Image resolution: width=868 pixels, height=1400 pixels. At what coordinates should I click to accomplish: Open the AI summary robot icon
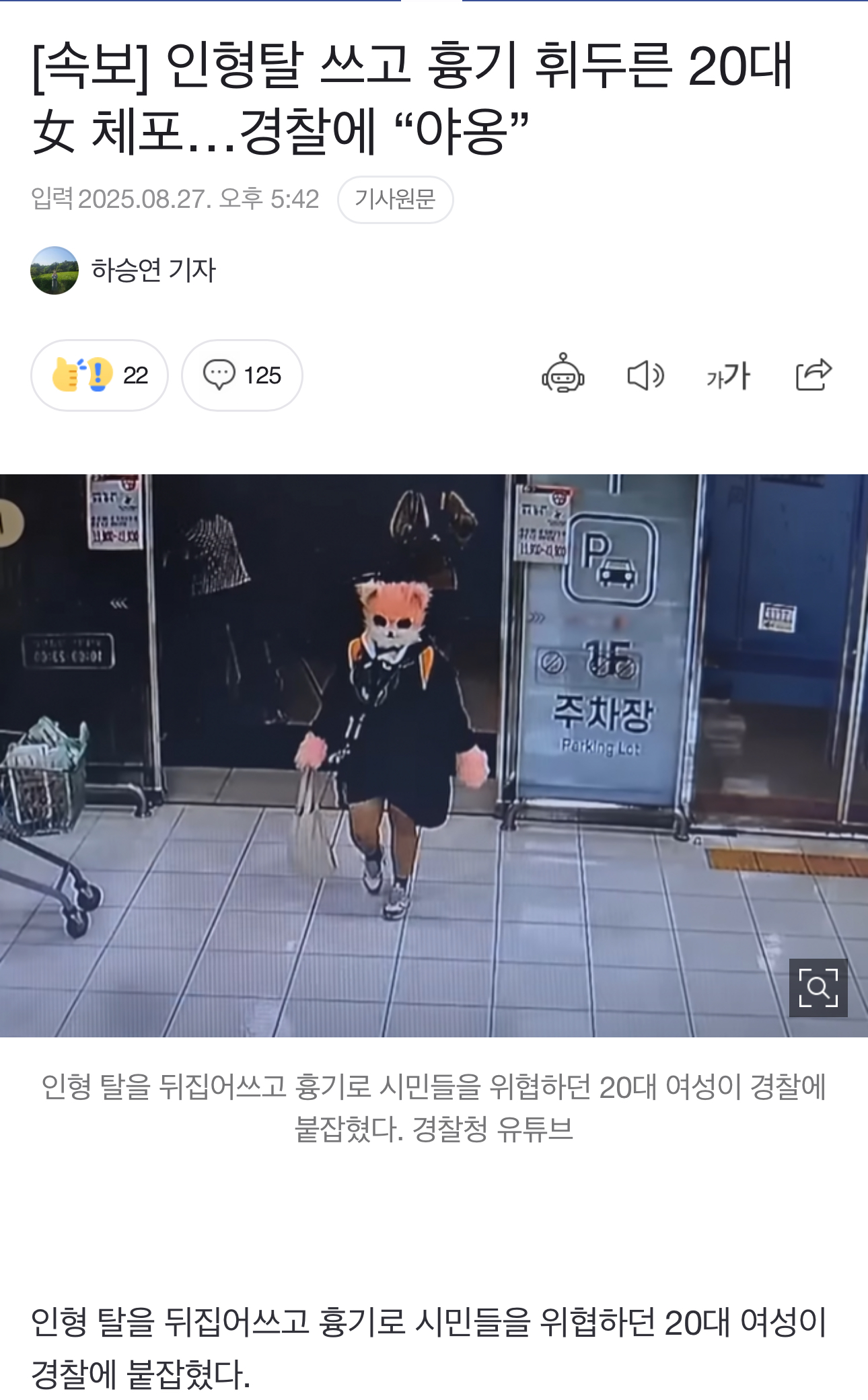563,374
